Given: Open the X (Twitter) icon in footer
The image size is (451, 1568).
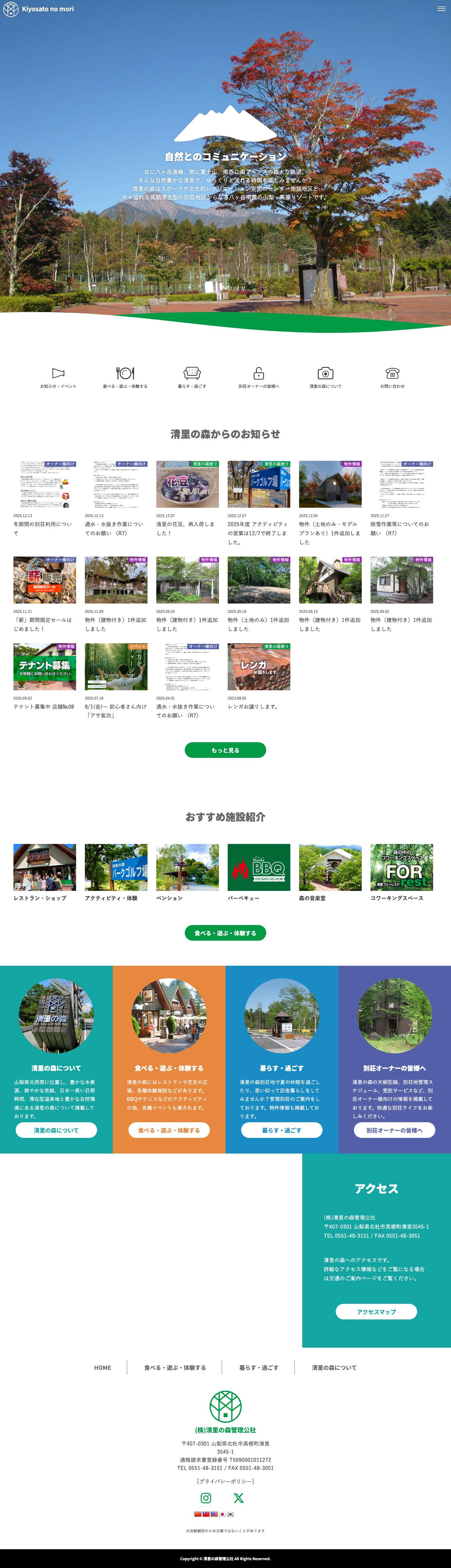Looking at the screenshot, I should [x=239, y=1497].
